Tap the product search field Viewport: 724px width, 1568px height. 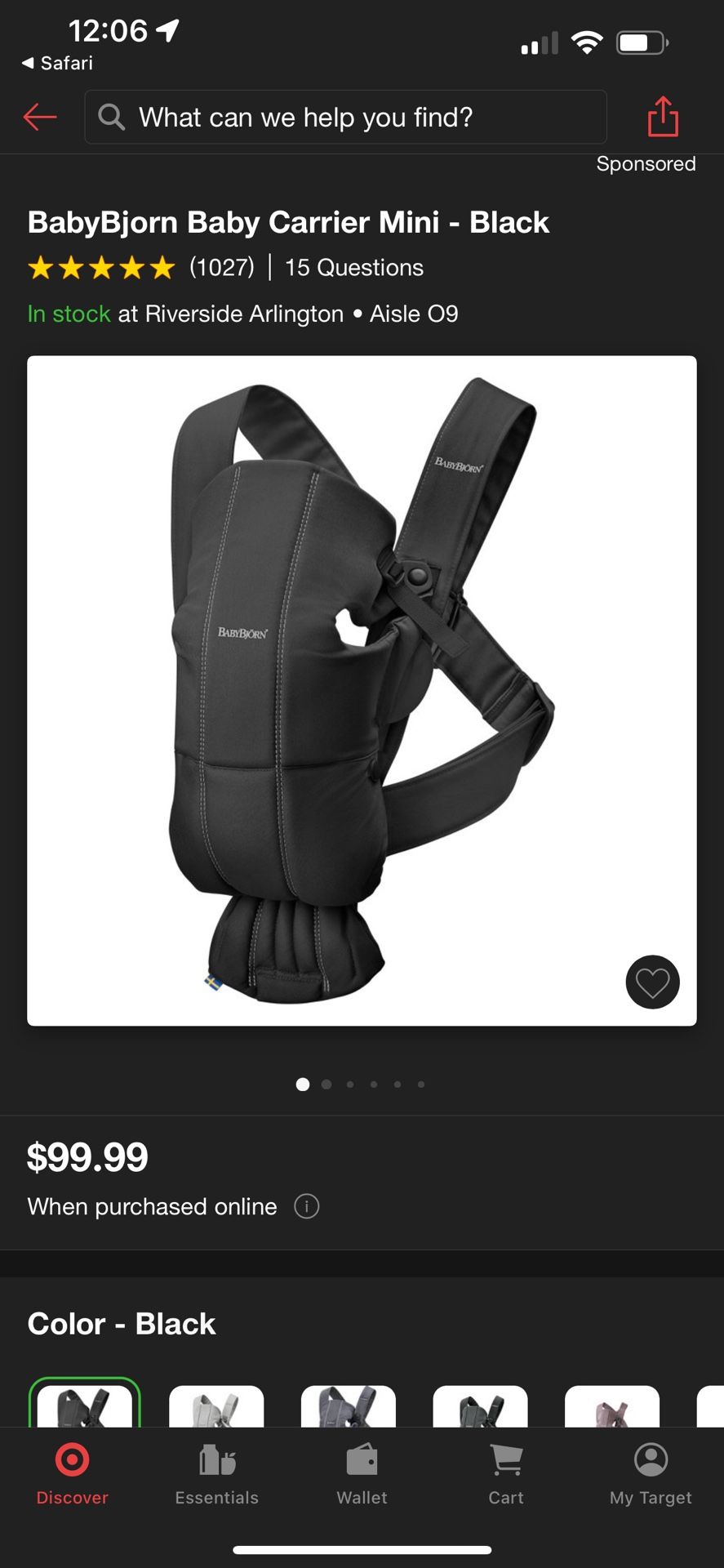point(345,118)
